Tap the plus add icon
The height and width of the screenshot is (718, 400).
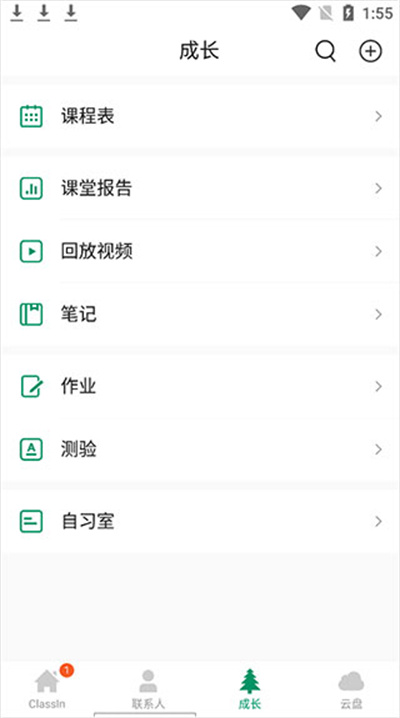pos(370,51)
